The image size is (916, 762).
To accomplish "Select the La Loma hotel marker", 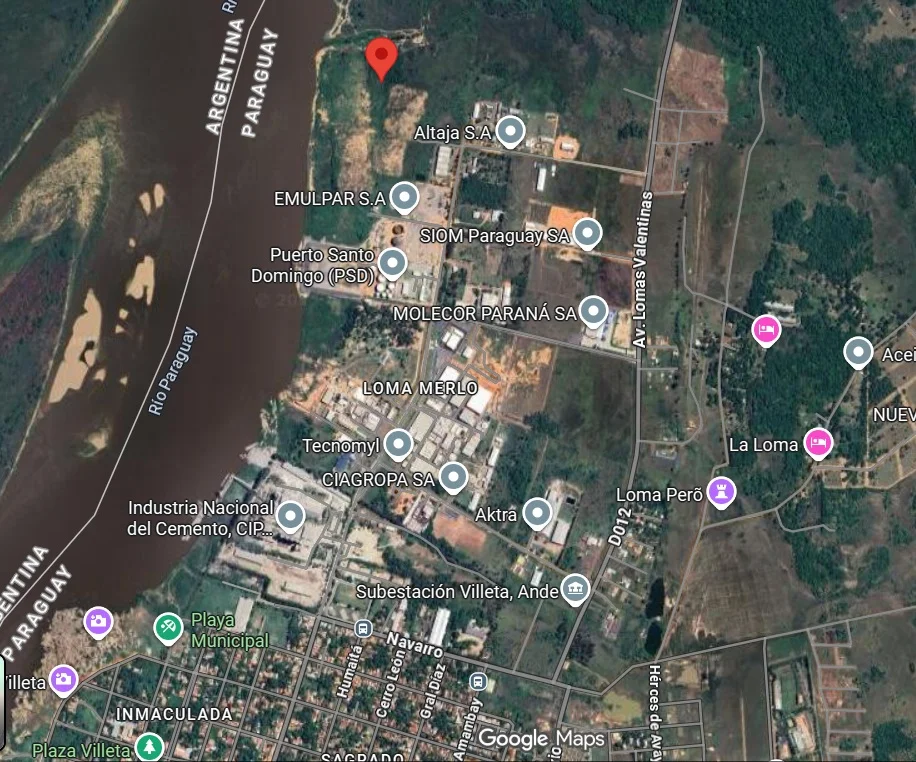I will coord(818,441).
